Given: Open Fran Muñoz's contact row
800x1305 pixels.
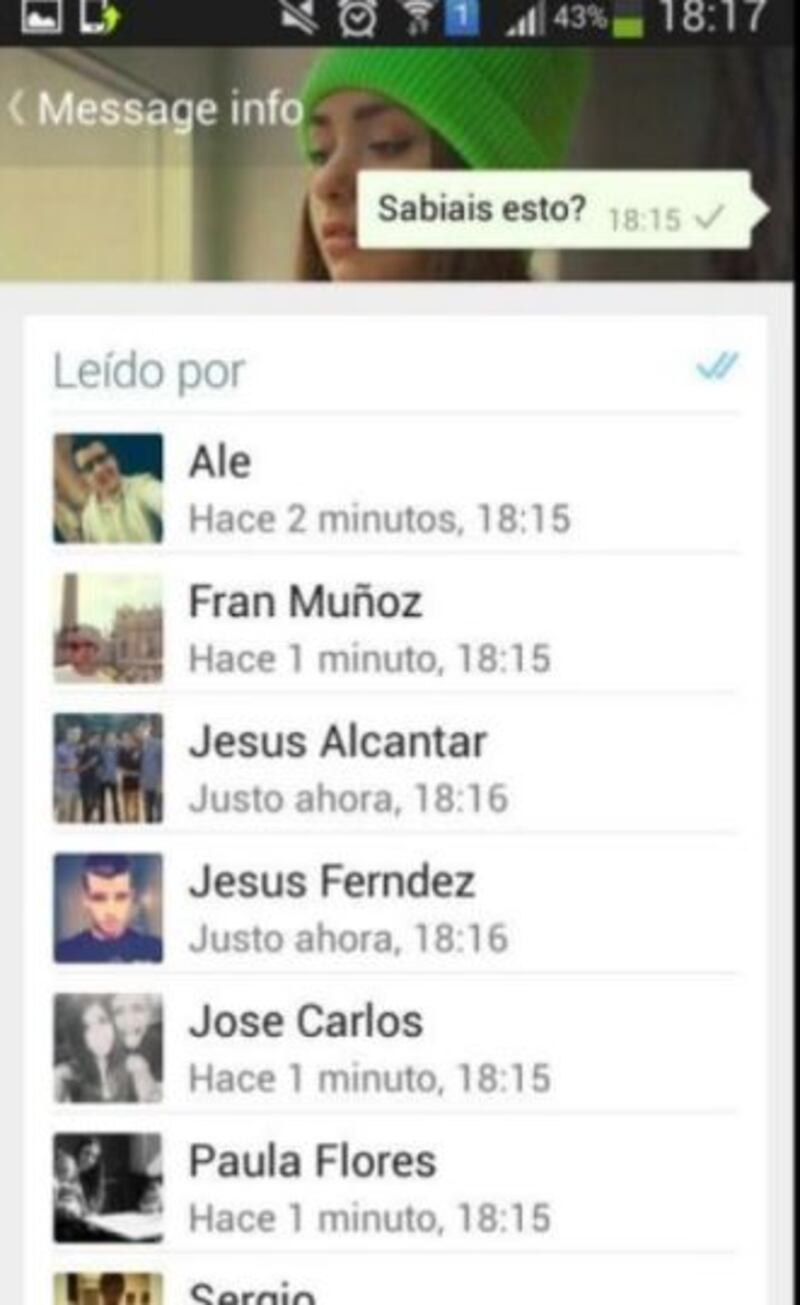Looking at the screenshot, I should pyautogui.click(x=395, y=629).
